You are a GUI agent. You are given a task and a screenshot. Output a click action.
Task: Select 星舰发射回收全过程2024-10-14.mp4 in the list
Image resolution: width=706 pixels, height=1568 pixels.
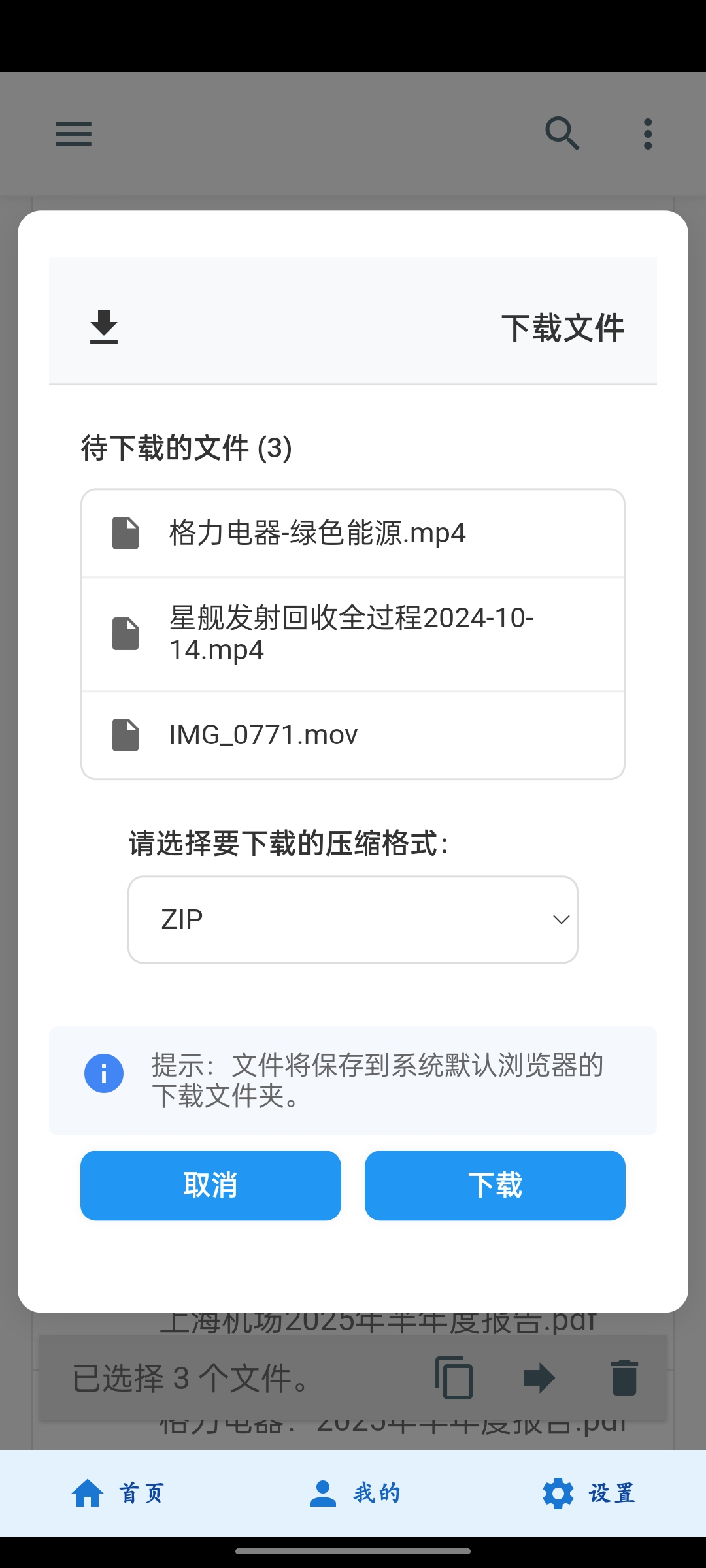(353, 632)
